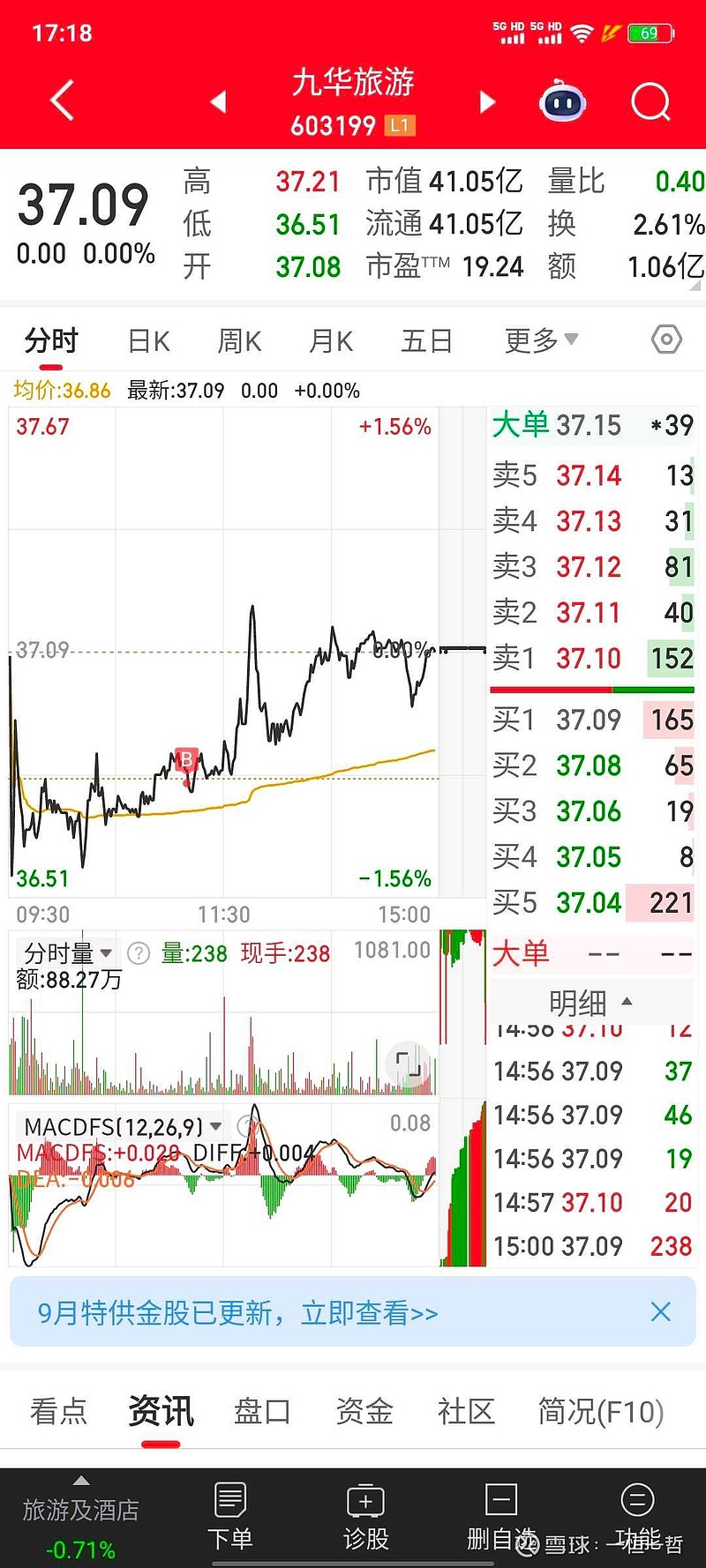Go back using the top-left arrow

pos(61,101)
